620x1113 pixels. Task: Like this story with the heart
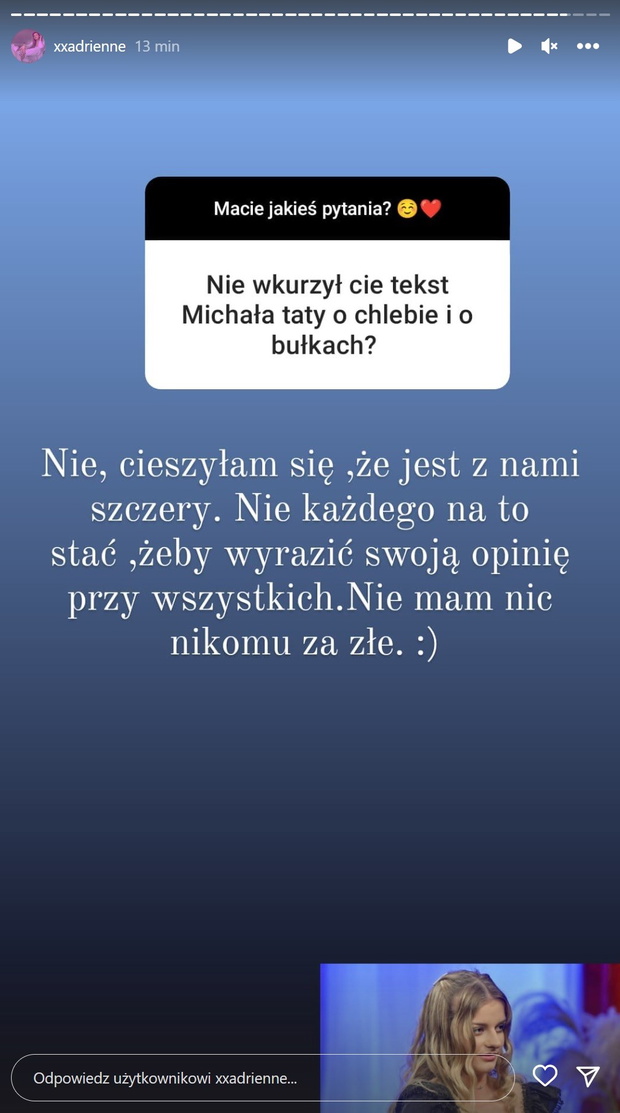pyautogui.click(x=545, y=1076)
